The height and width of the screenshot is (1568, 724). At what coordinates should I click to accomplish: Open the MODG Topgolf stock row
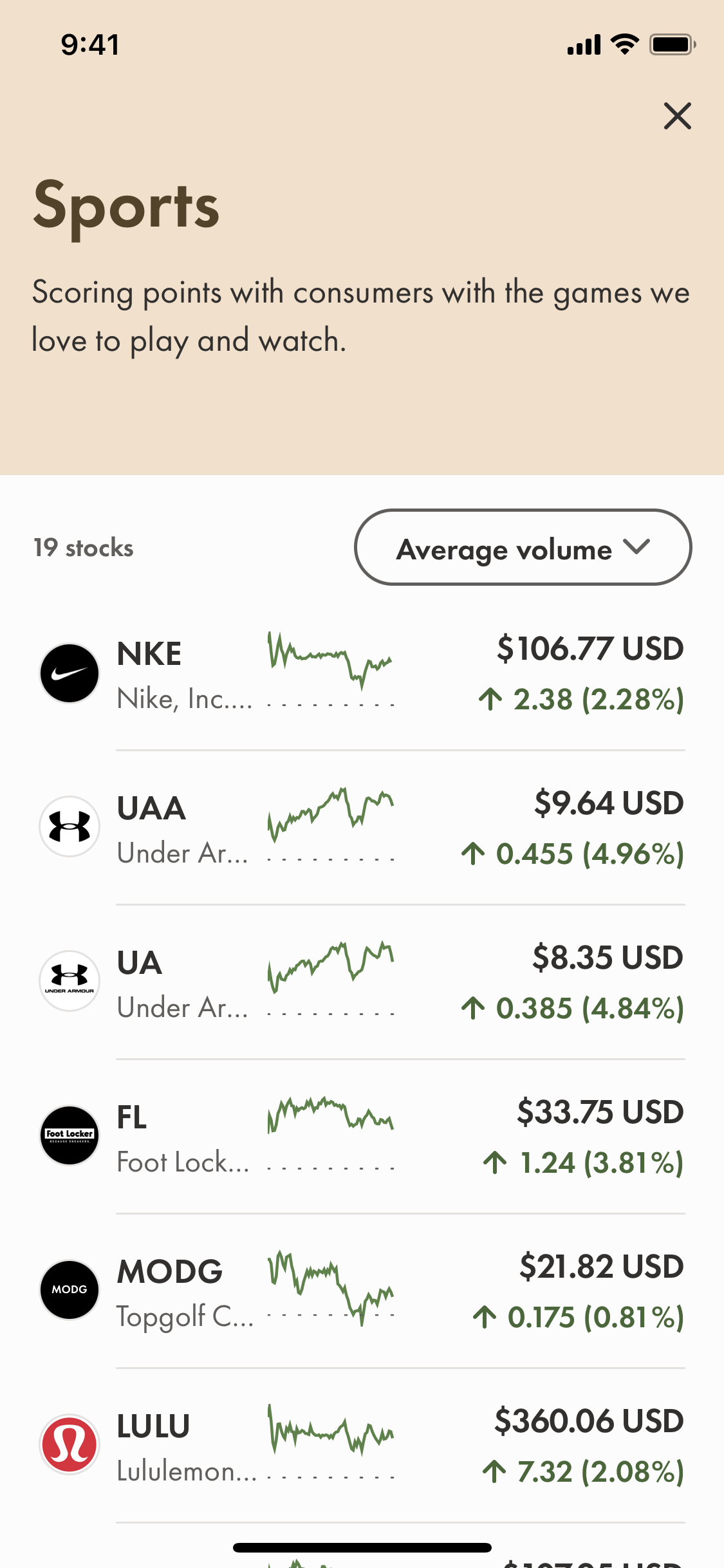(x=362, y=1291)
